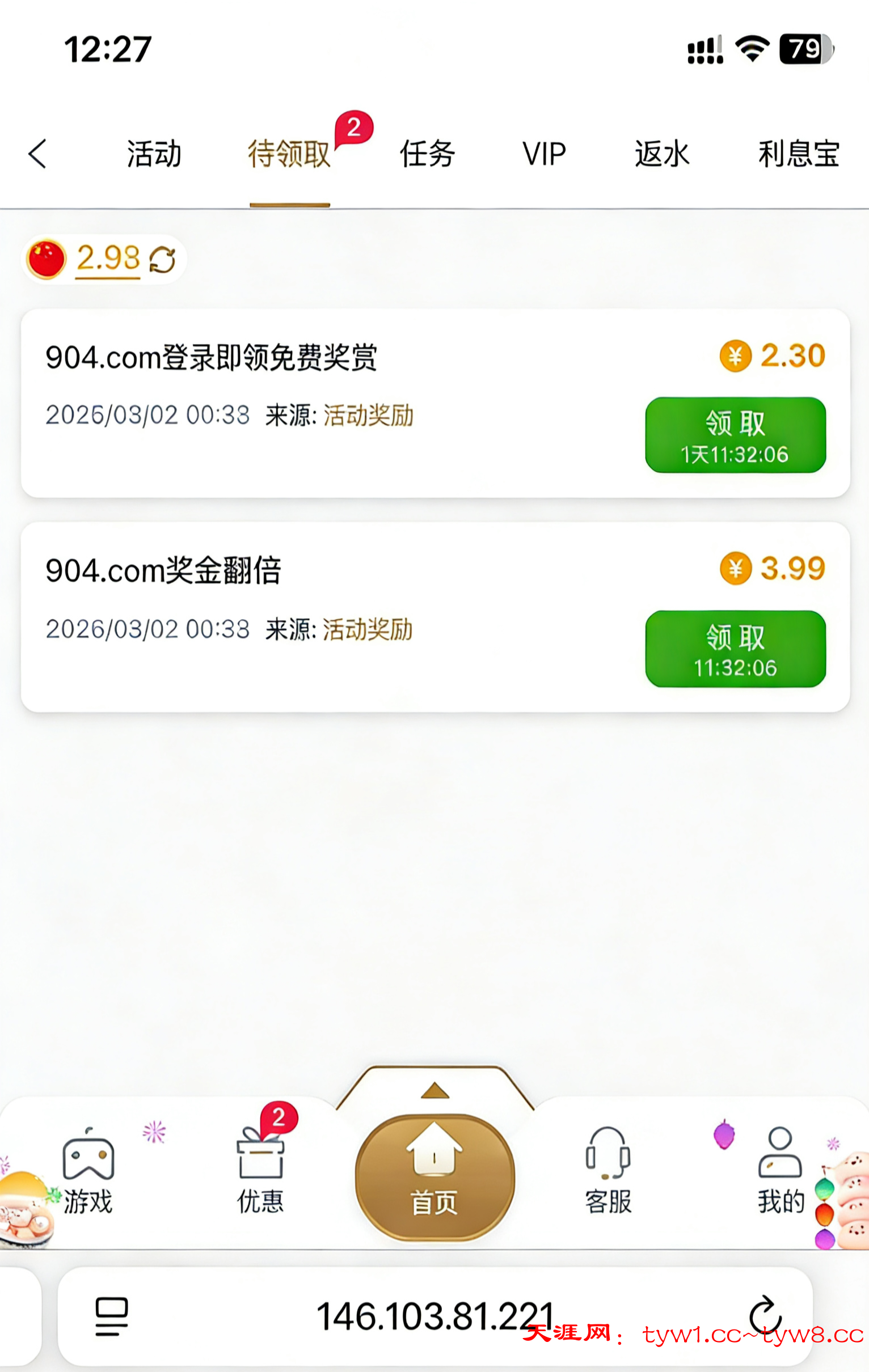Screen dimensions: 869x1372
Task: Open the 利息宝 tab
Action: [x=798, y=154]
